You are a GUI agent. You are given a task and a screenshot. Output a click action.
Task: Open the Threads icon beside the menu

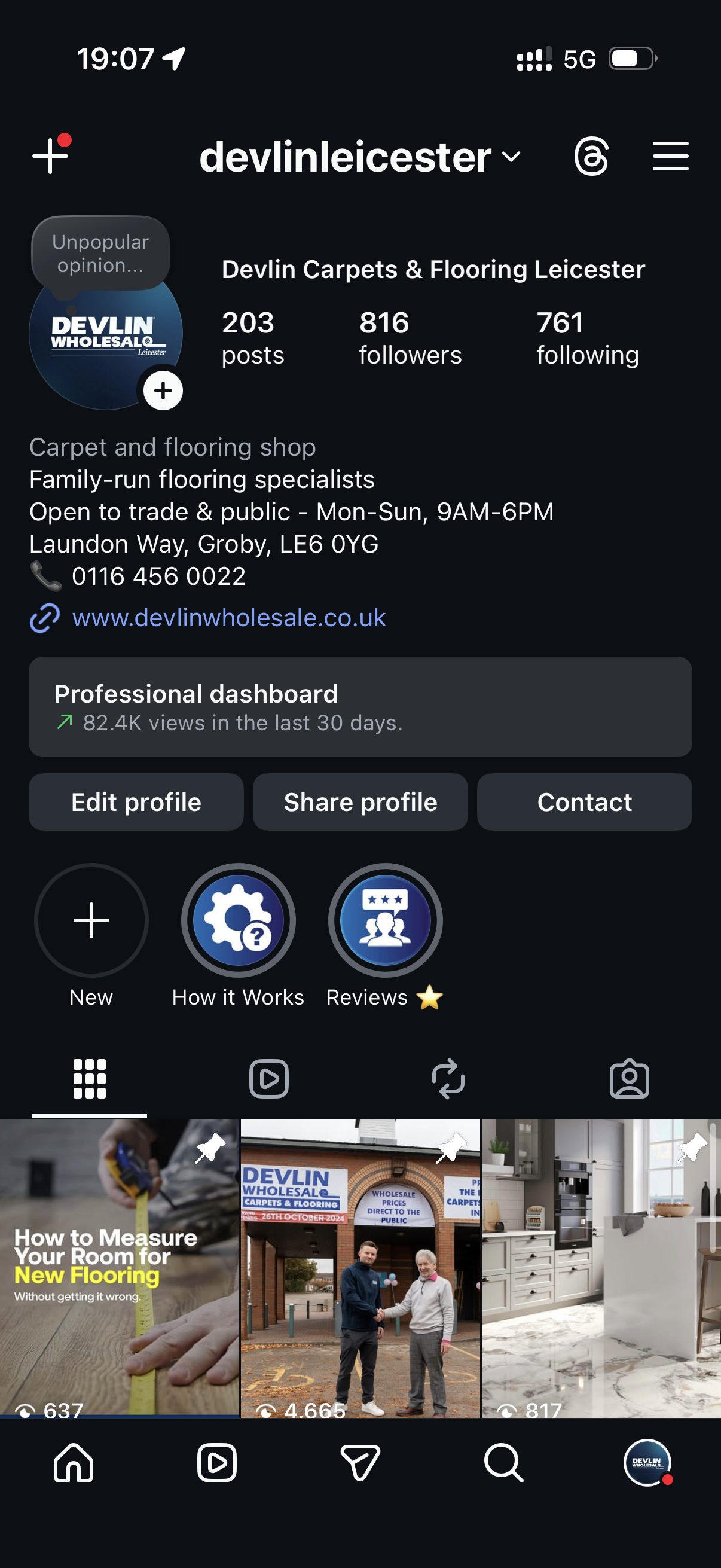coord(592,157)
